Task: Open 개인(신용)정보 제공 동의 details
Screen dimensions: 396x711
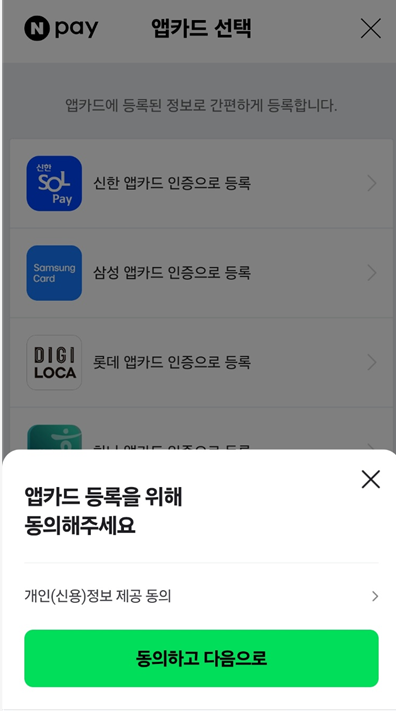Action: [x=201, y=596]
